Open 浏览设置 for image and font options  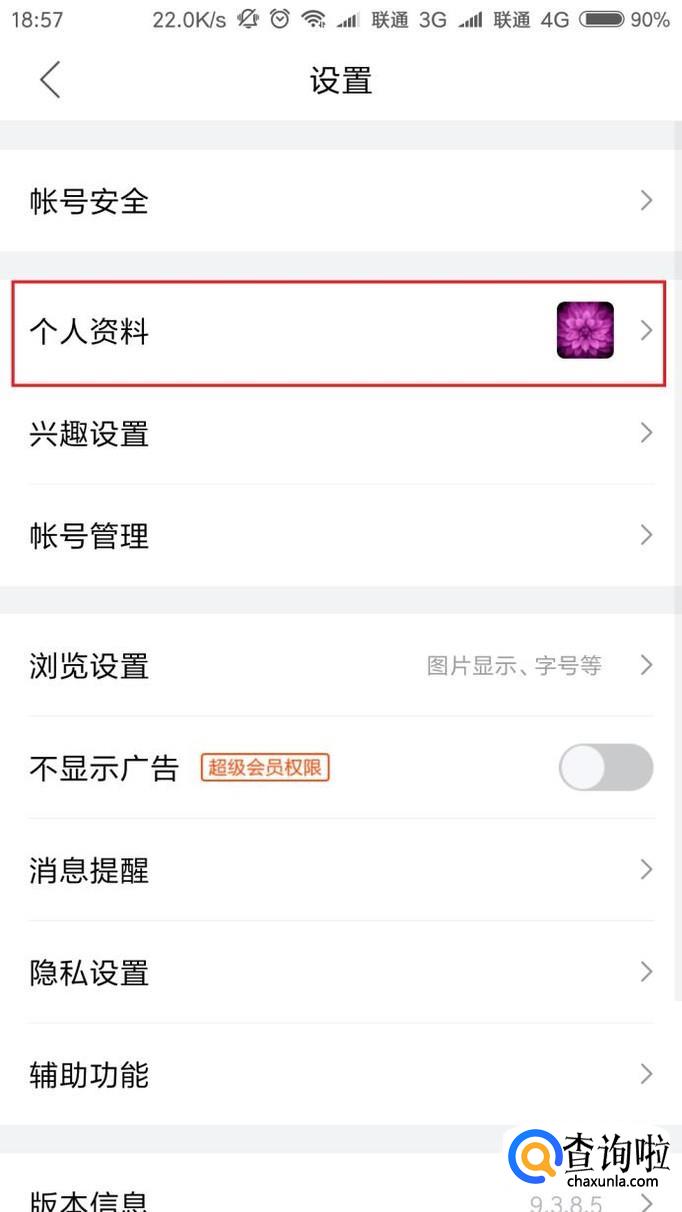coord(340,666)
